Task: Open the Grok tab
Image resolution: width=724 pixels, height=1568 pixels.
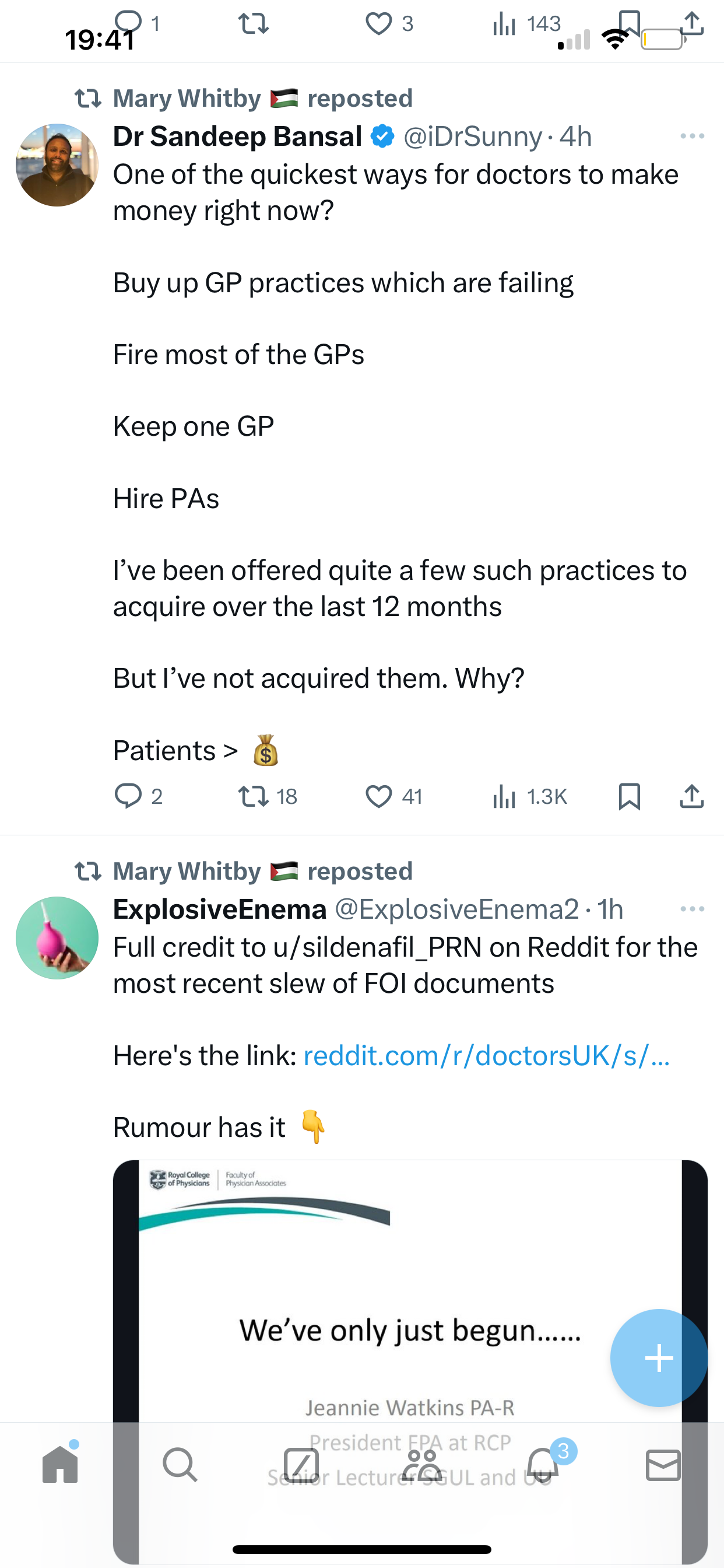Action: 301,1465
